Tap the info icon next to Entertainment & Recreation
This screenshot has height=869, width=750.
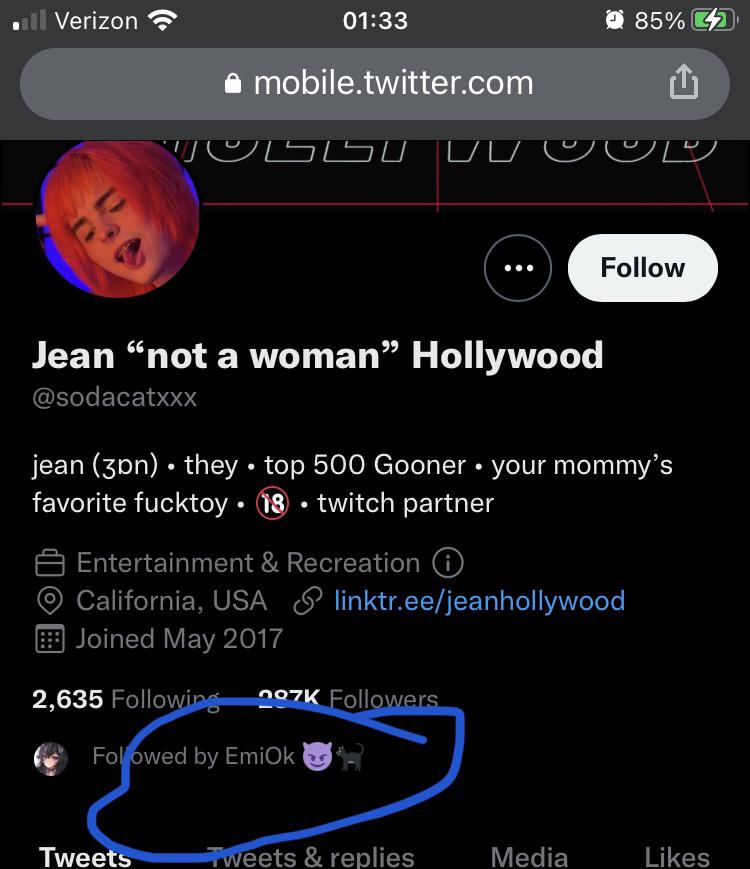[x=448, y=562]
